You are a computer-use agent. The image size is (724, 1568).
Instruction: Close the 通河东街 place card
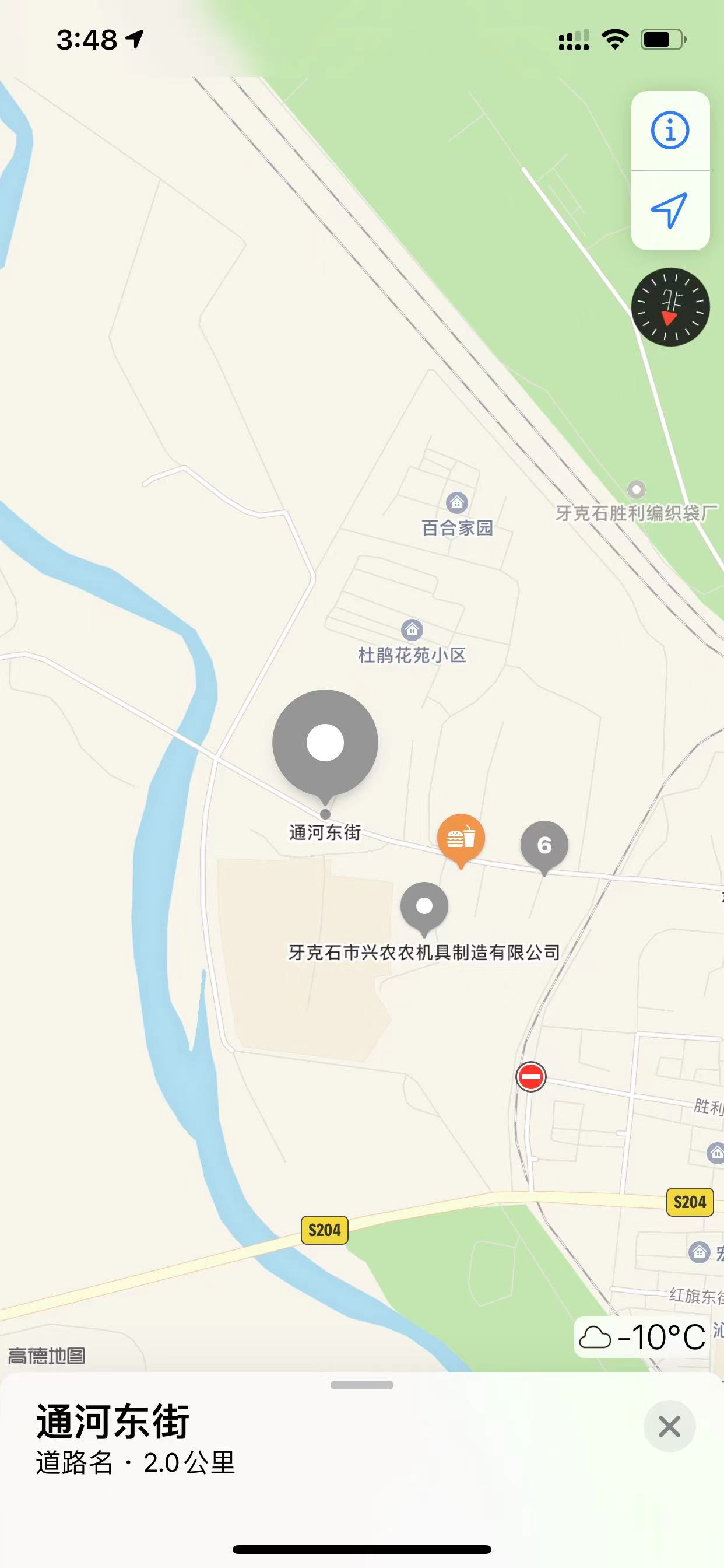(669, 1426)
